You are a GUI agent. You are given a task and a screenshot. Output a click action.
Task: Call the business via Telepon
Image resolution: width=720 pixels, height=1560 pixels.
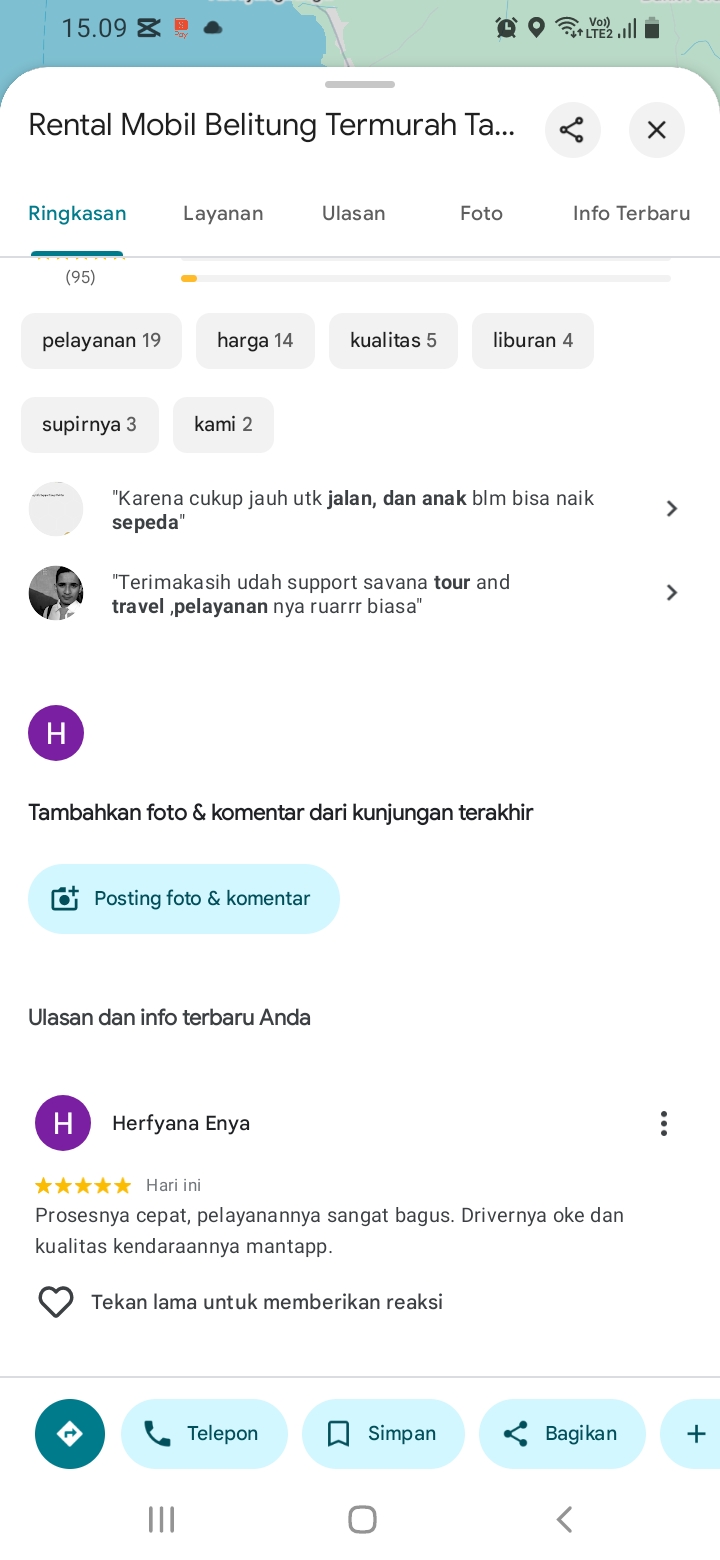click(204, 1434)
